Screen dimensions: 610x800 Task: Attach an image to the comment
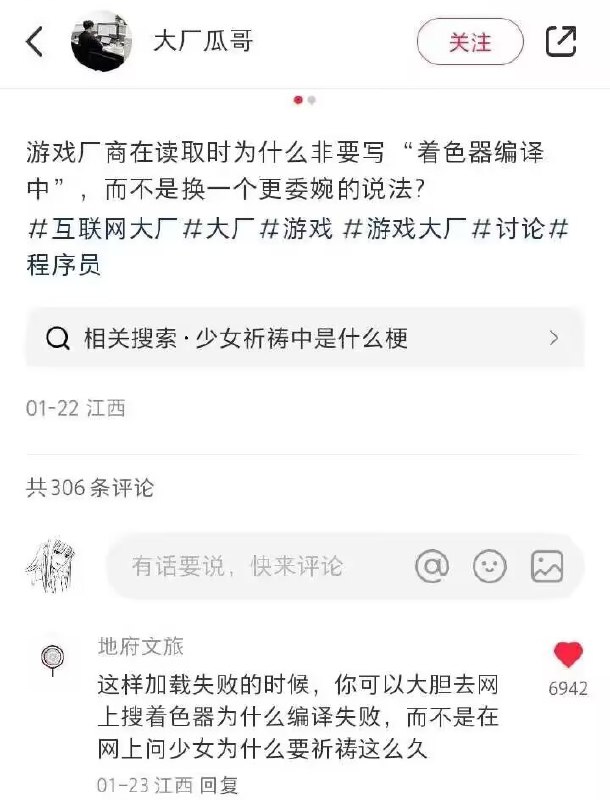(547, 567)
